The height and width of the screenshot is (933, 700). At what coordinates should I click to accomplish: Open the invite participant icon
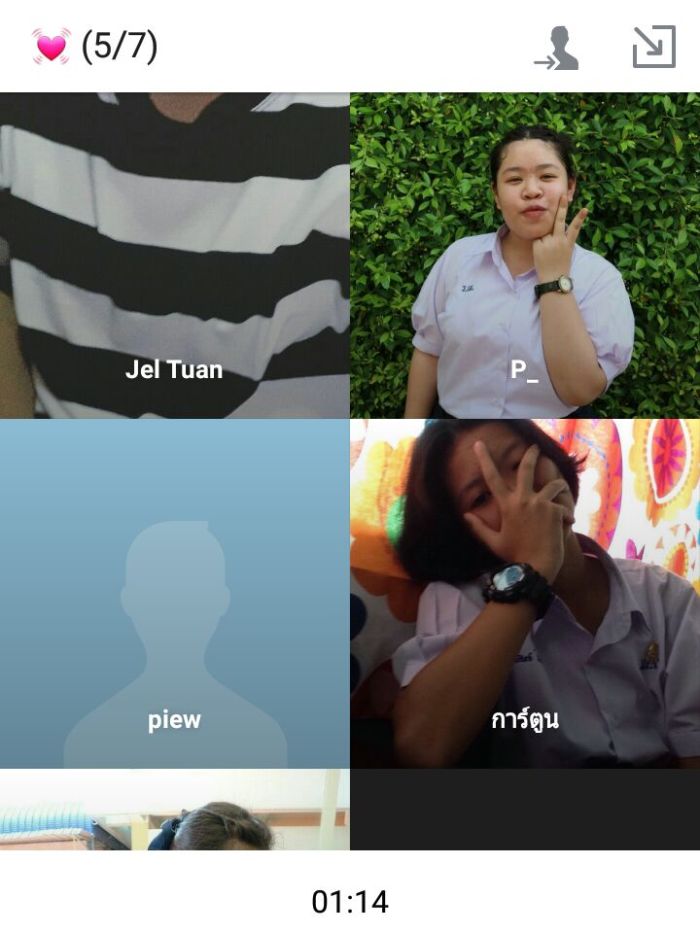coord(557,48)
